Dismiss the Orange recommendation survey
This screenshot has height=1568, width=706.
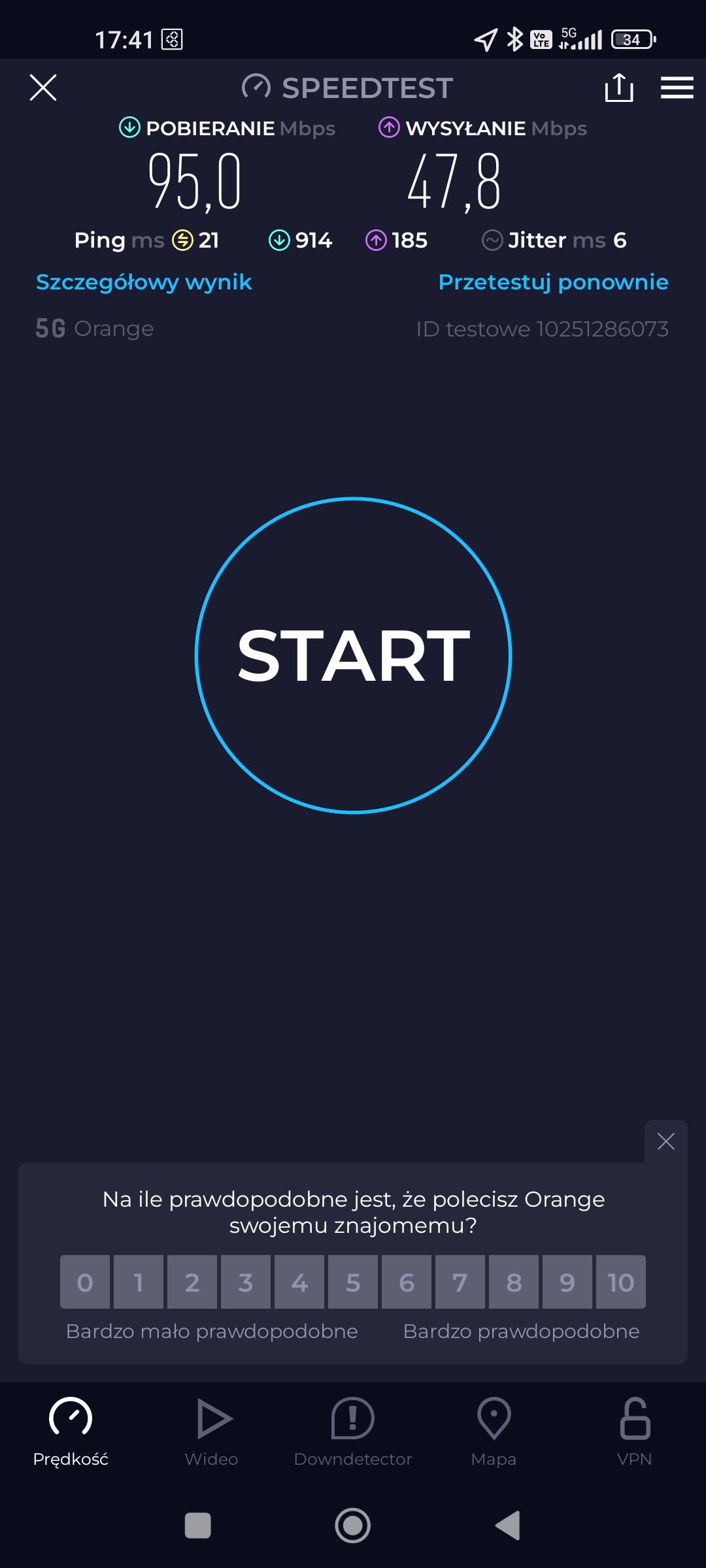click(665, 1141)
